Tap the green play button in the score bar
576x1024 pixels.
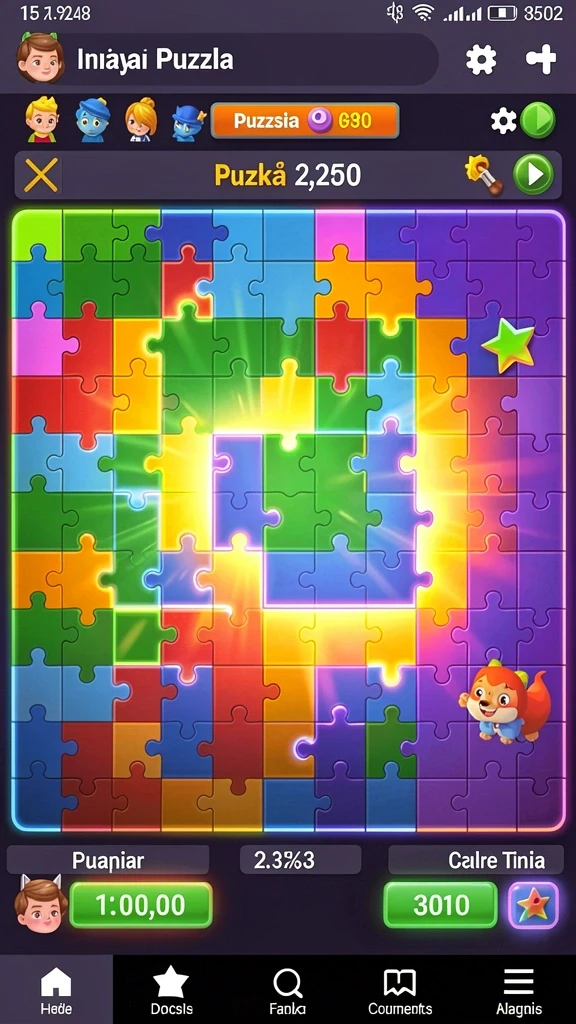coord(533,174)
